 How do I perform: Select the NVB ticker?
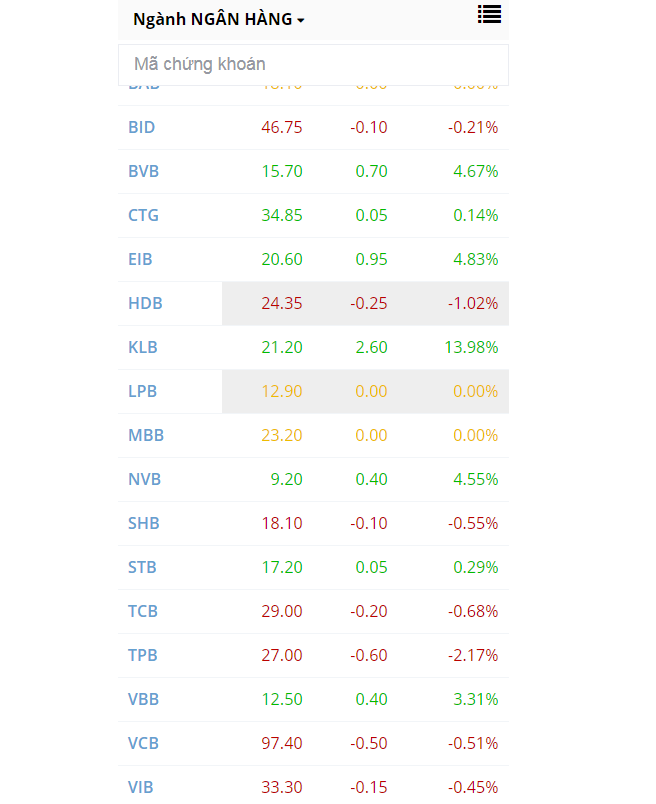(x=144, y=479)
